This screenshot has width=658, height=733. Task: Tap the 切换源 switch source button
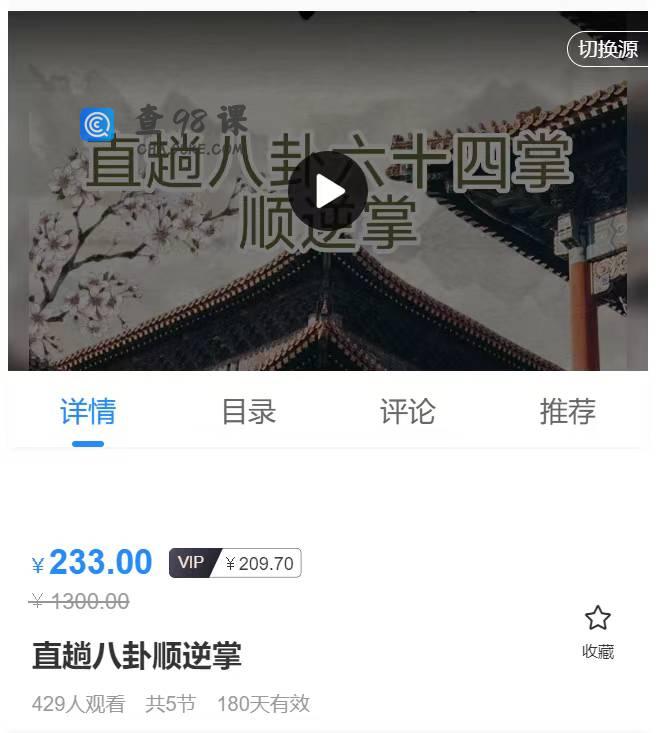(x=607, y=49)
